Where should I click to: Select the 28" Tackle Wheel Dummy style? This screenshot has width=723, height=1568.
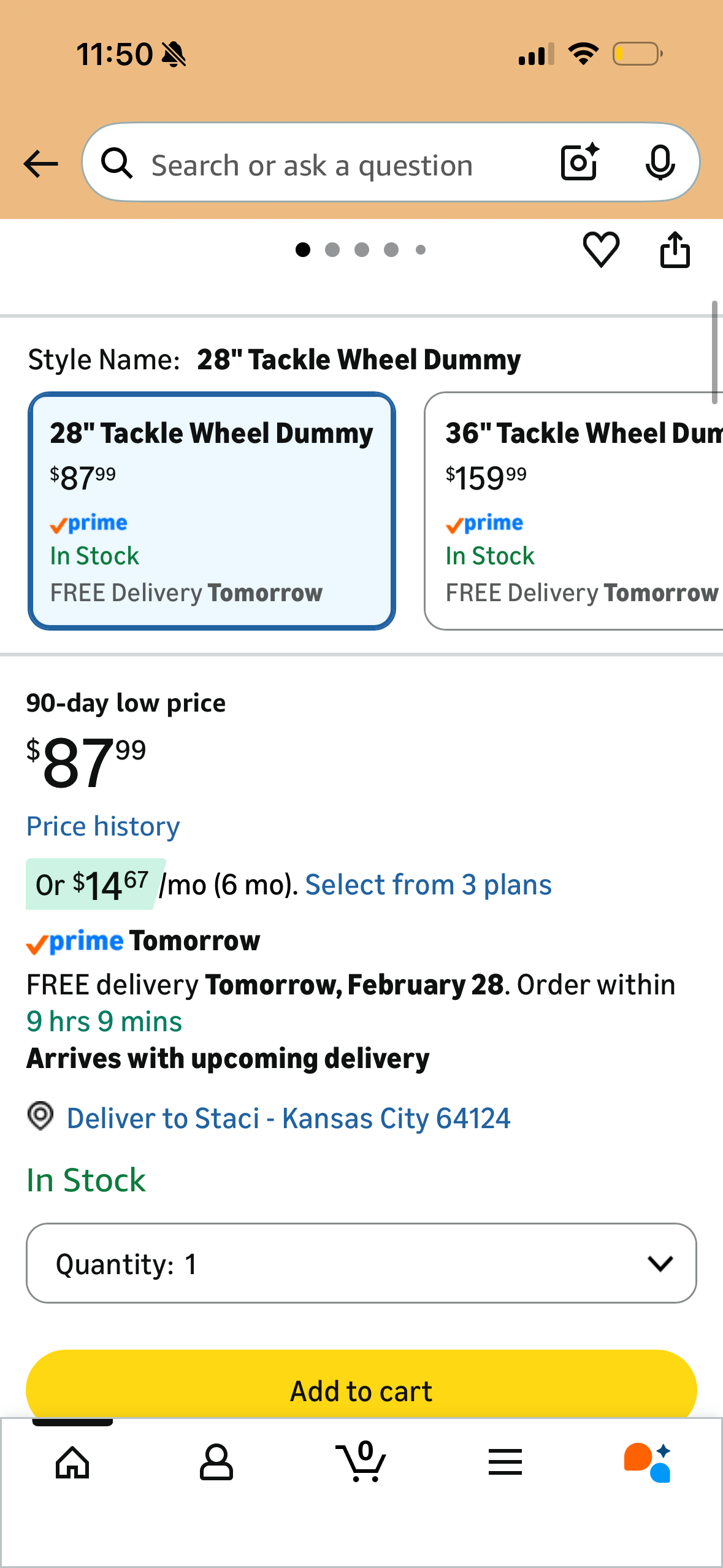[212, 509]
